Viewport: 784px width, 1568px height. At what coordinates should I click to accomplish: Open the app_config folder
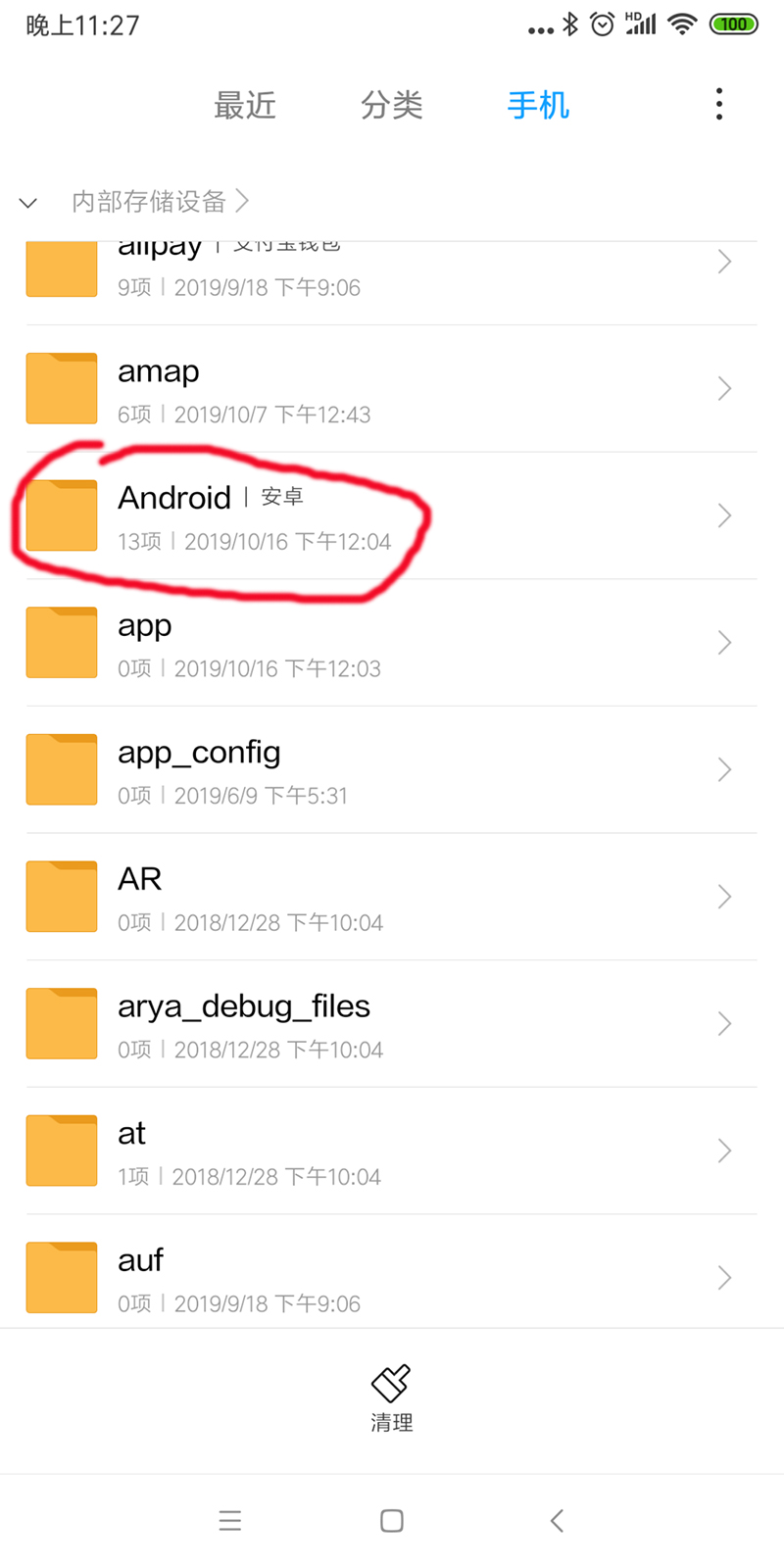click(390, 769)
